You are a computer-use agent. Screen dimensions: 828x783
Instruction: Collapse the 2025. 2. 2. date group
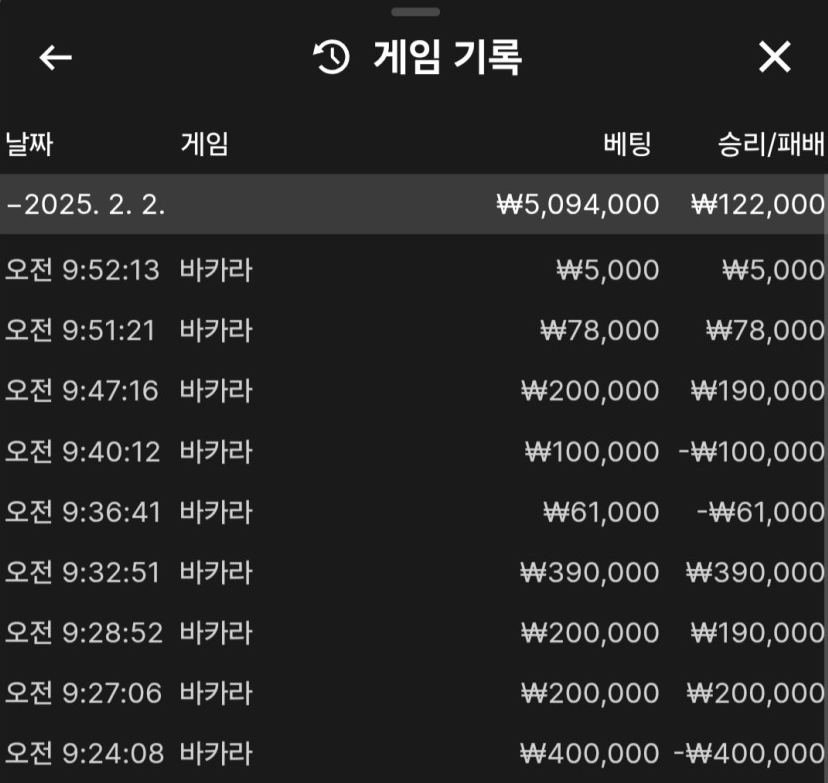coord(86,205)
